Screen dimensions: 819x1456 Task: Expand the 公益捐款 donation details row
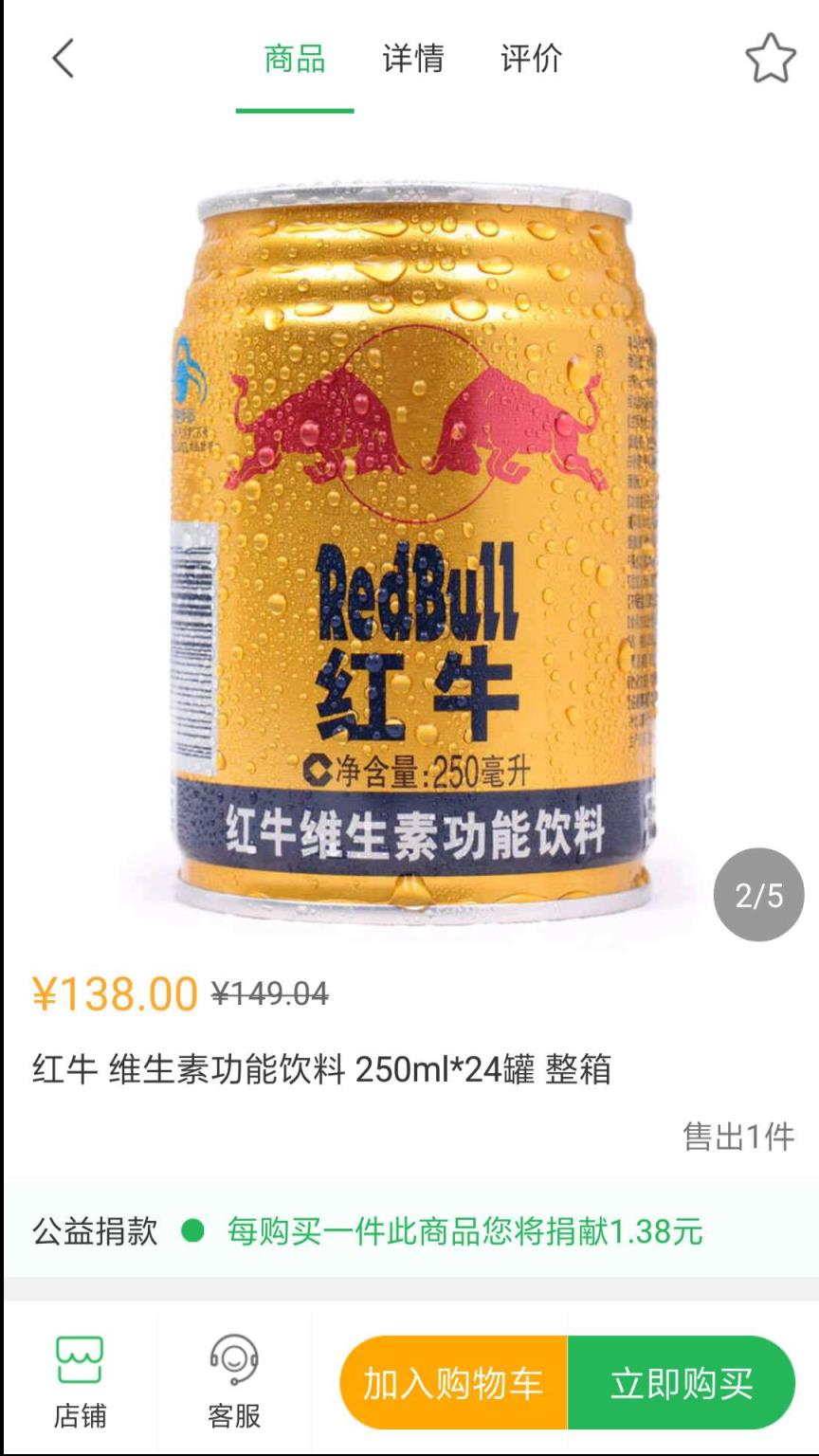(x=409, y=1228)
